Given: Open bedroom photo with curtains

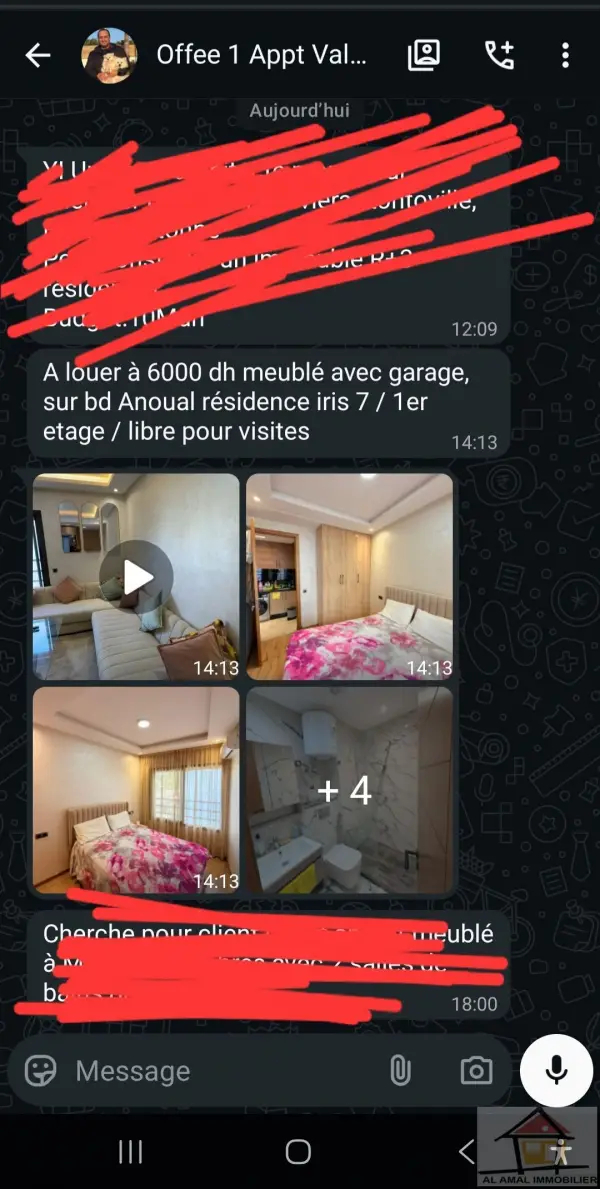Looking at the screenshot, I should click(137, 789).
